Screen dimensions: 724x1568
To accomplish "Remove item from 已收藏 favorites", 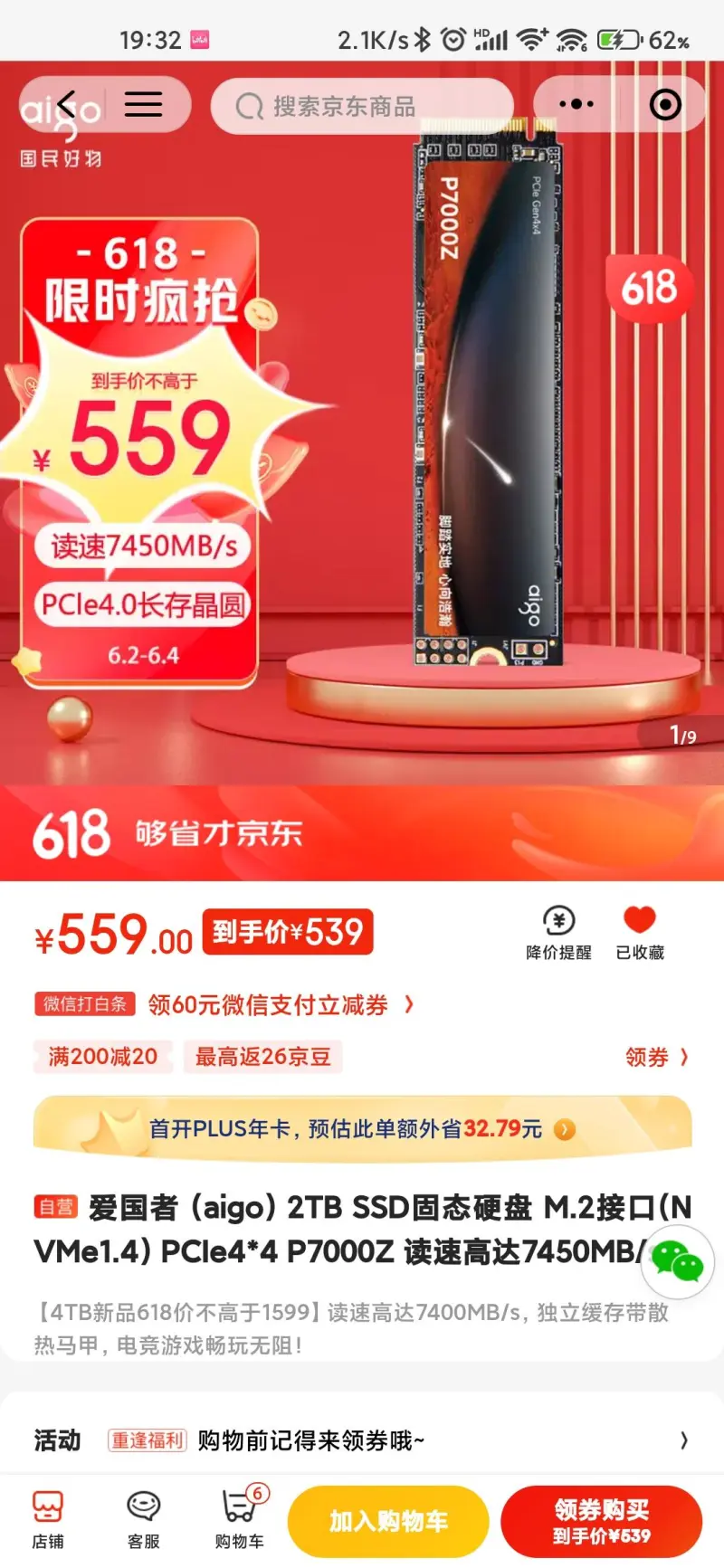I will [640, 933].
